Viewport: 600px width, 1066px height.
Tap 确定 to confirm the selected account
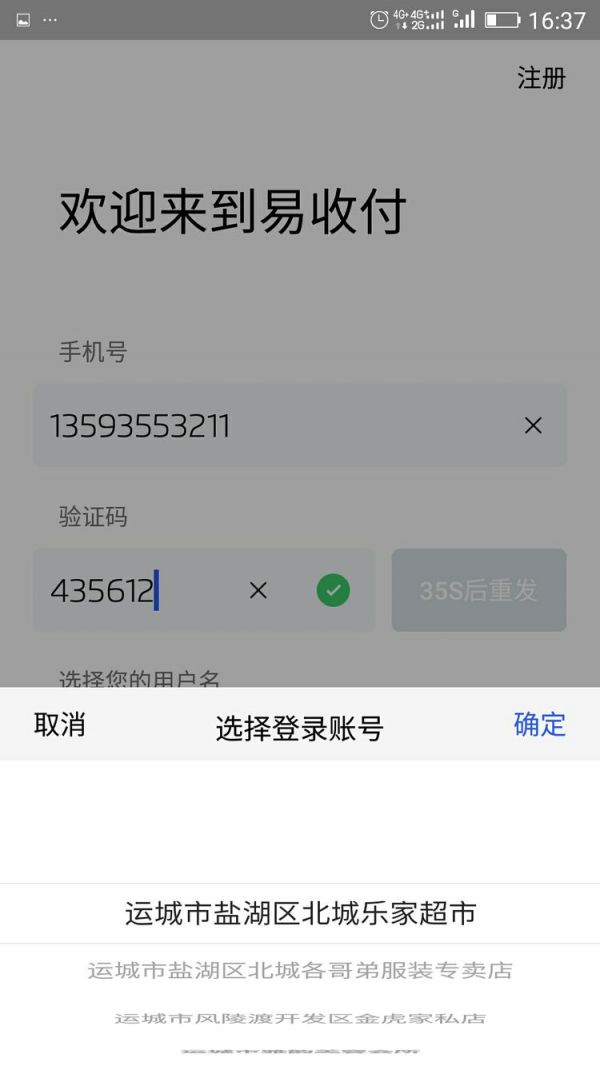point(539,725)
